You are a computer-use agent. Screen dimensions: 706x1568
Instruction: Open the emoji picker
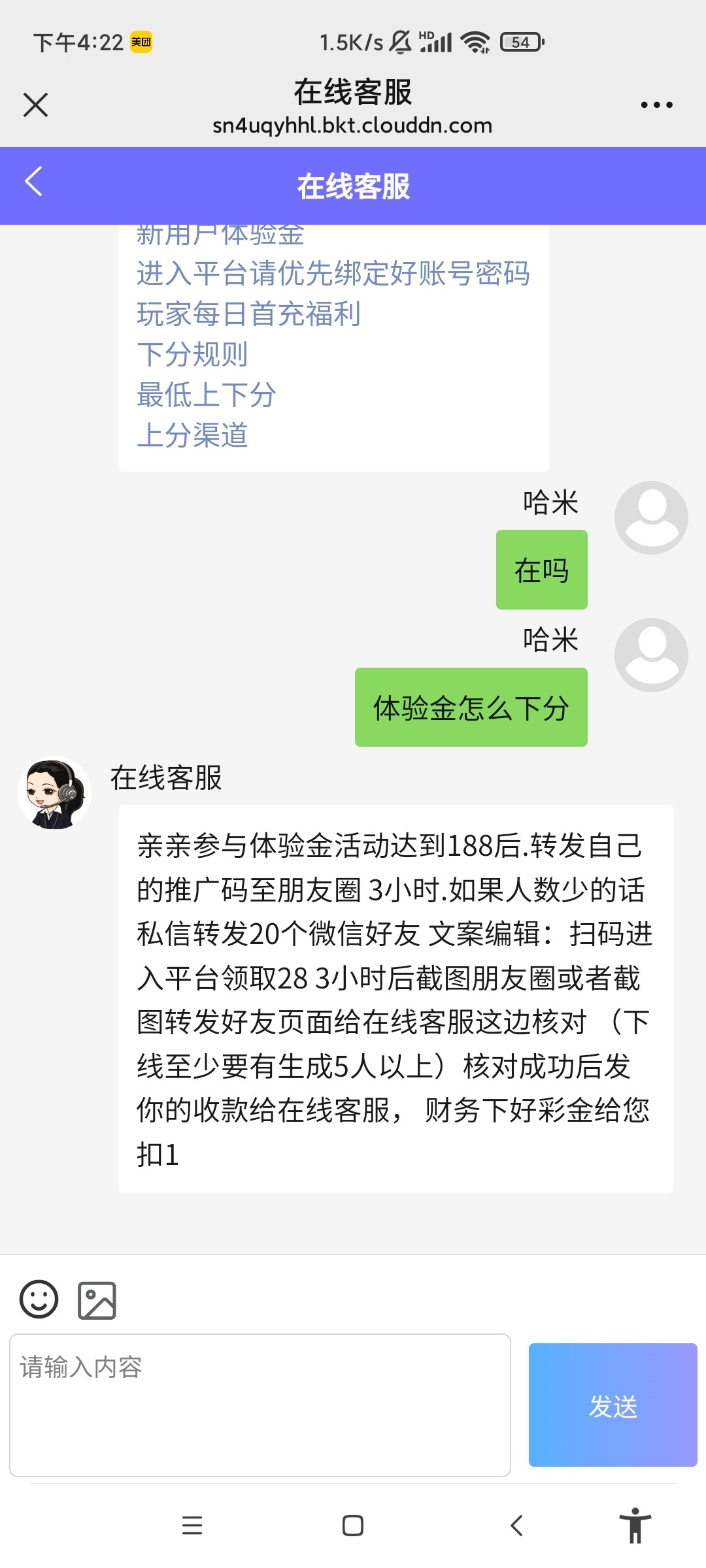pos(39,1299)
